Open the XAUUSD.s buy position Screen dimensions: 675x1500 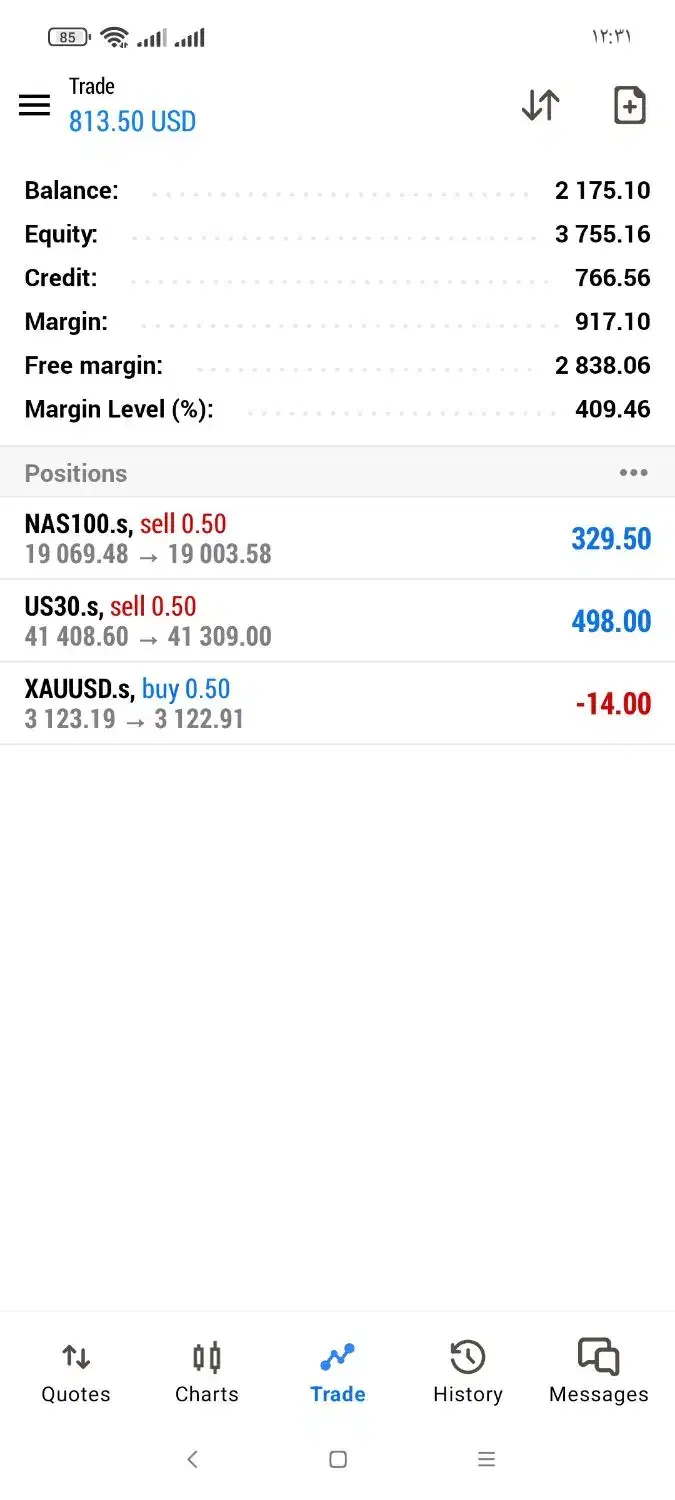337,704
